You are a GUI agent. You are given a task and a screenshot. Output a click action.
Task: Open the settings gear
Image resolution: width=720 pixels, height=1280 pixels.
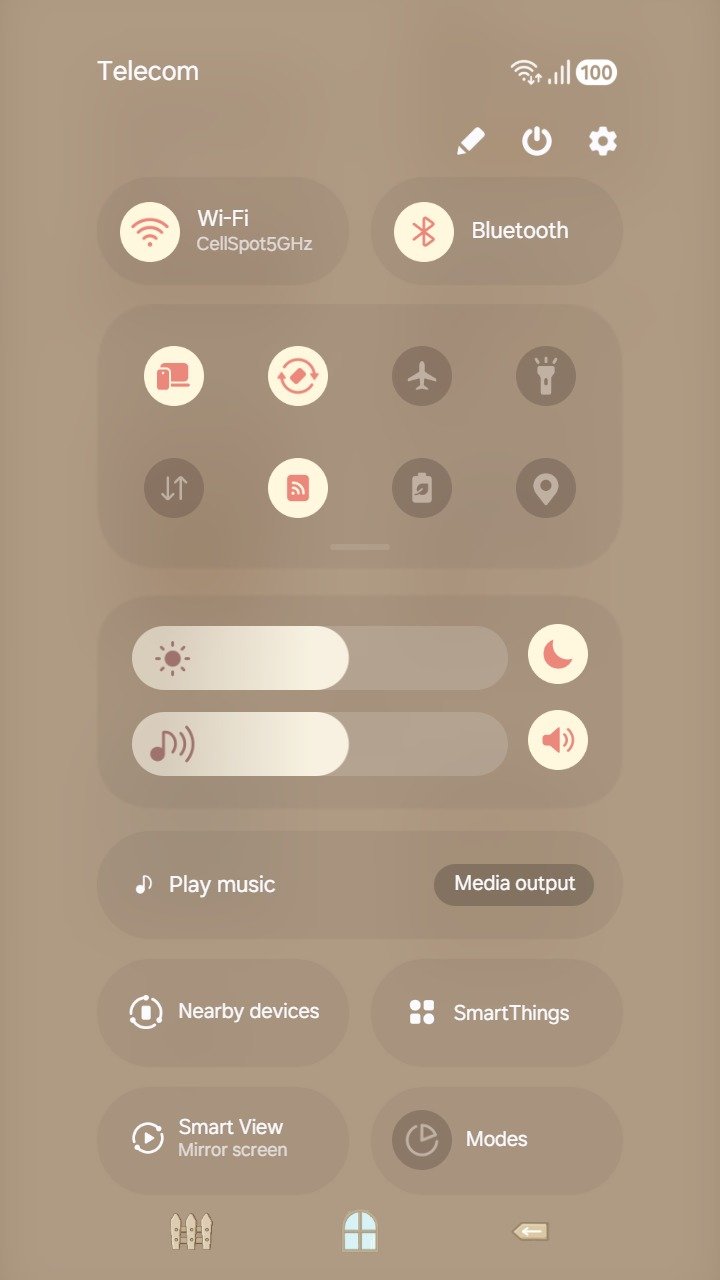602,142
